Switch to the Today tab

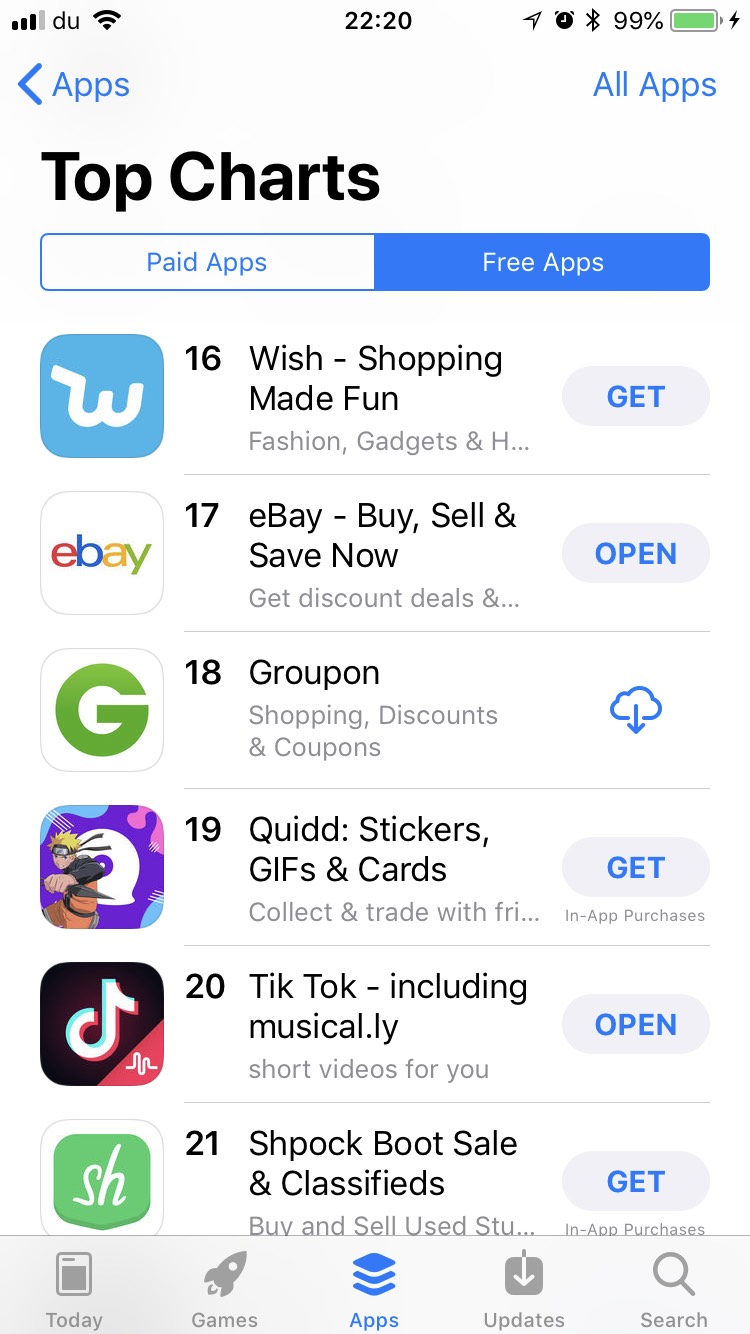pyautogui.click(x=74, y=1290)
